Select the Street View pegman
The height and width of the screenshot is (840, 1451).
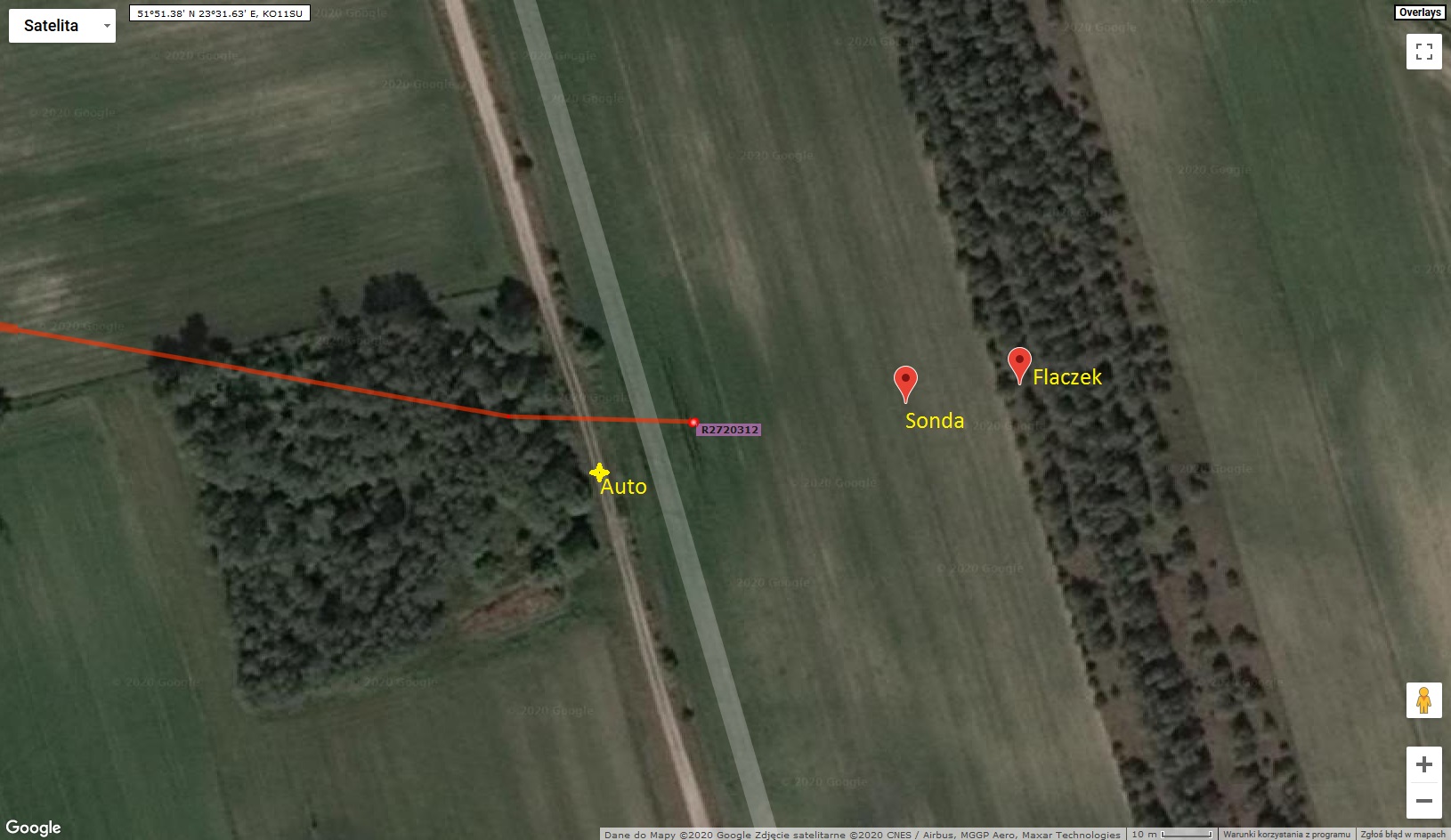tap(1423, 700)
